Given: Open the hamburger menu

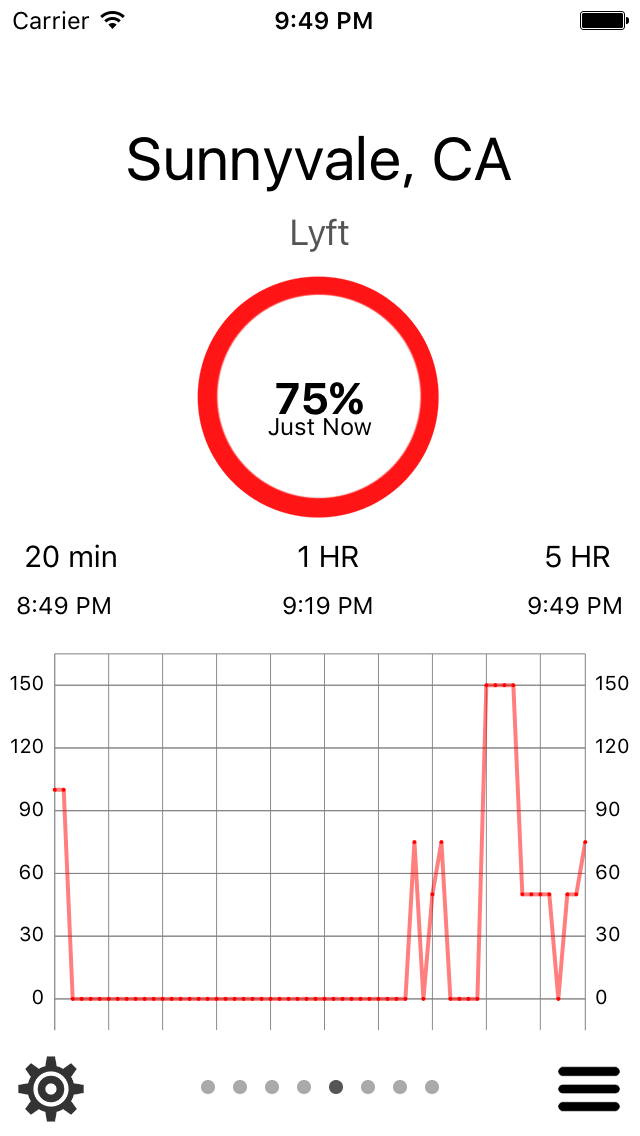Looking at the screenshot, I should pyautogui.click(x=589, y=1089).
